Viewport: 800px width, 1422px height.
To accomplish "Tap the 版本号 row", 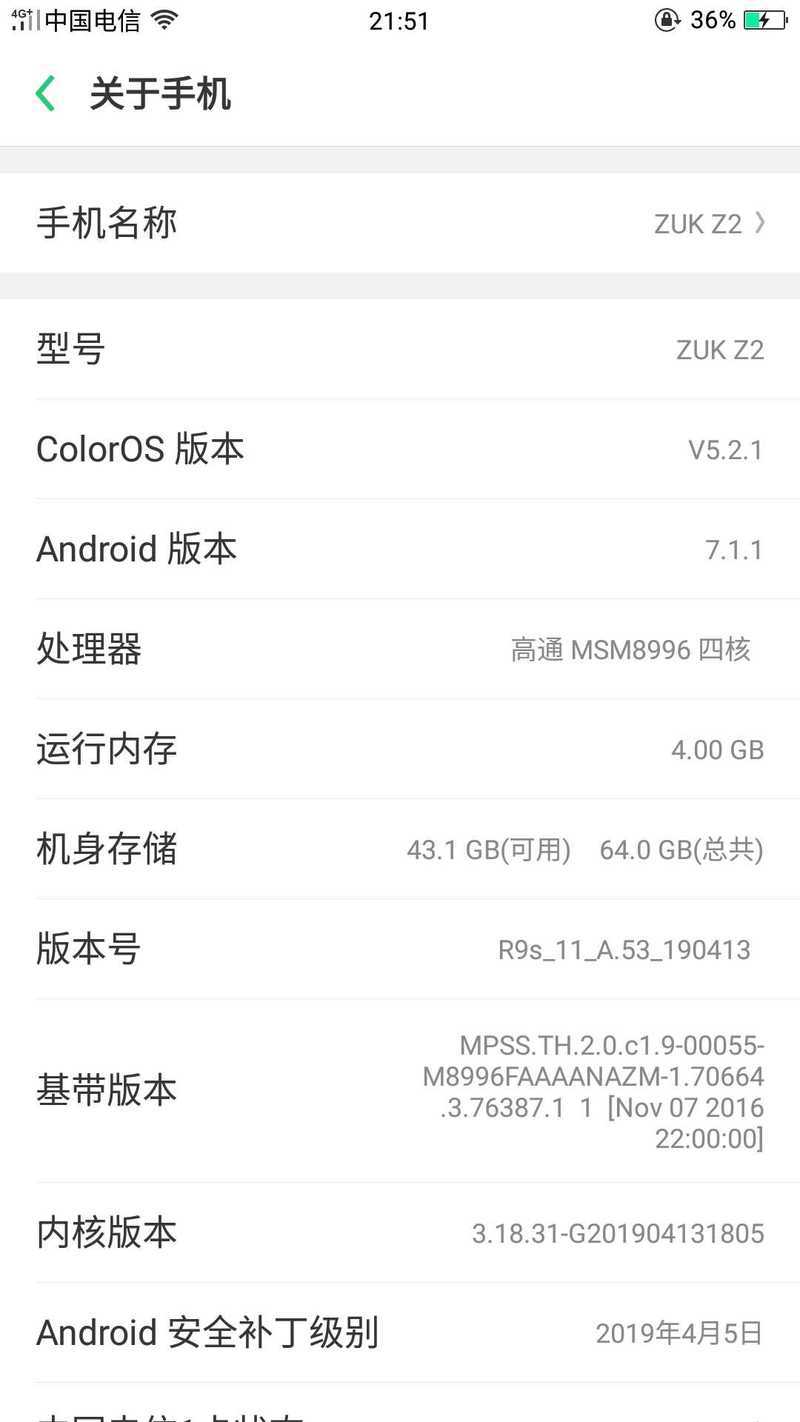I will click(x=400, y=949).
